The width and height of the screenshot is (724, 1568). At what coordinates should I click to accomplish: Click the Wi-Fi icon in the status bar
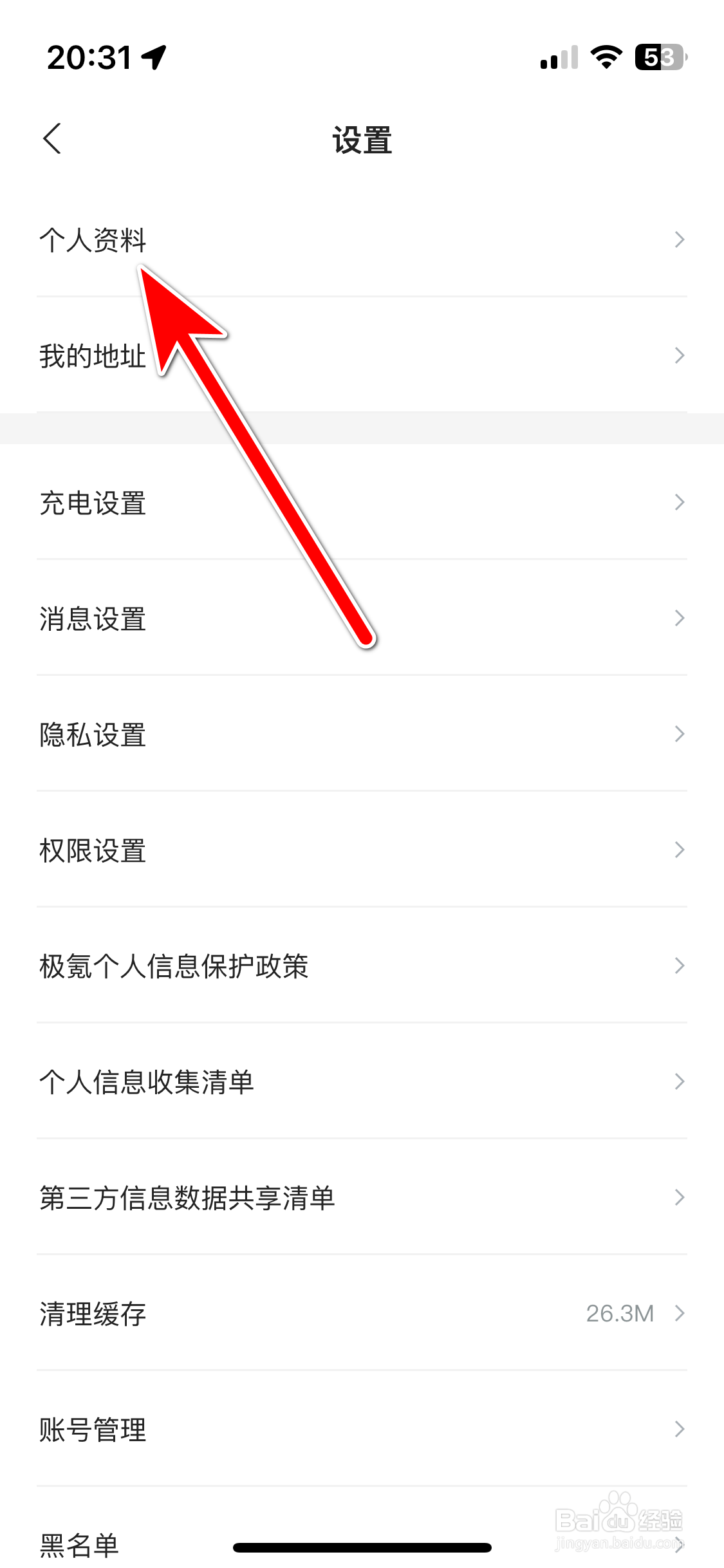(604, 58)
